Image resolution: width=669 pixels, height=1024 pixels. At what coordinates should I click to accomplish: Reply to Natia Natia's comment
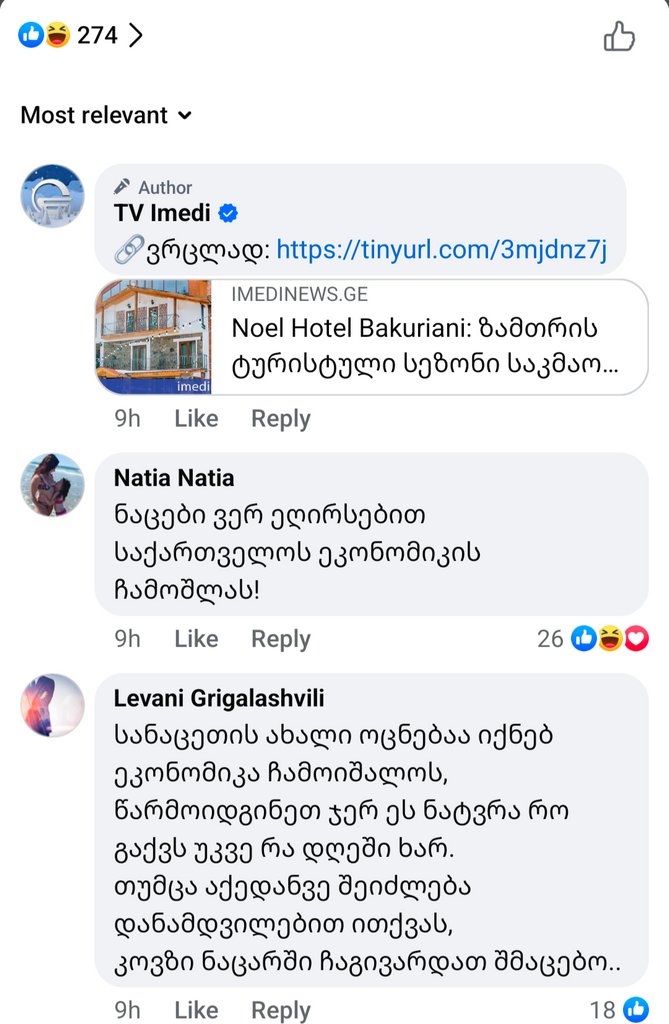point(280,638)
